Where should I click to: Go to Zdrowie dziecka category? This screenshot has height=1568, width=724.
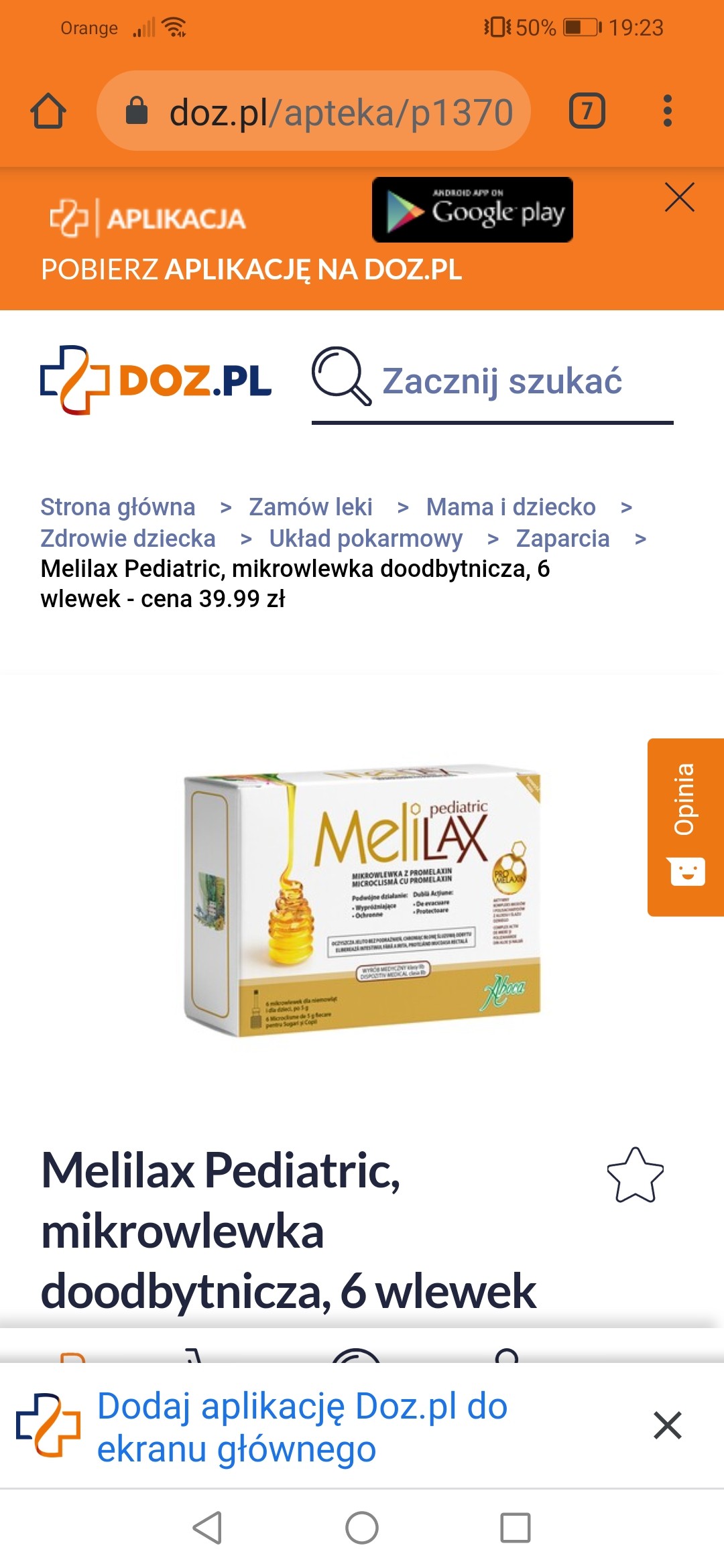tap(128, 539)
